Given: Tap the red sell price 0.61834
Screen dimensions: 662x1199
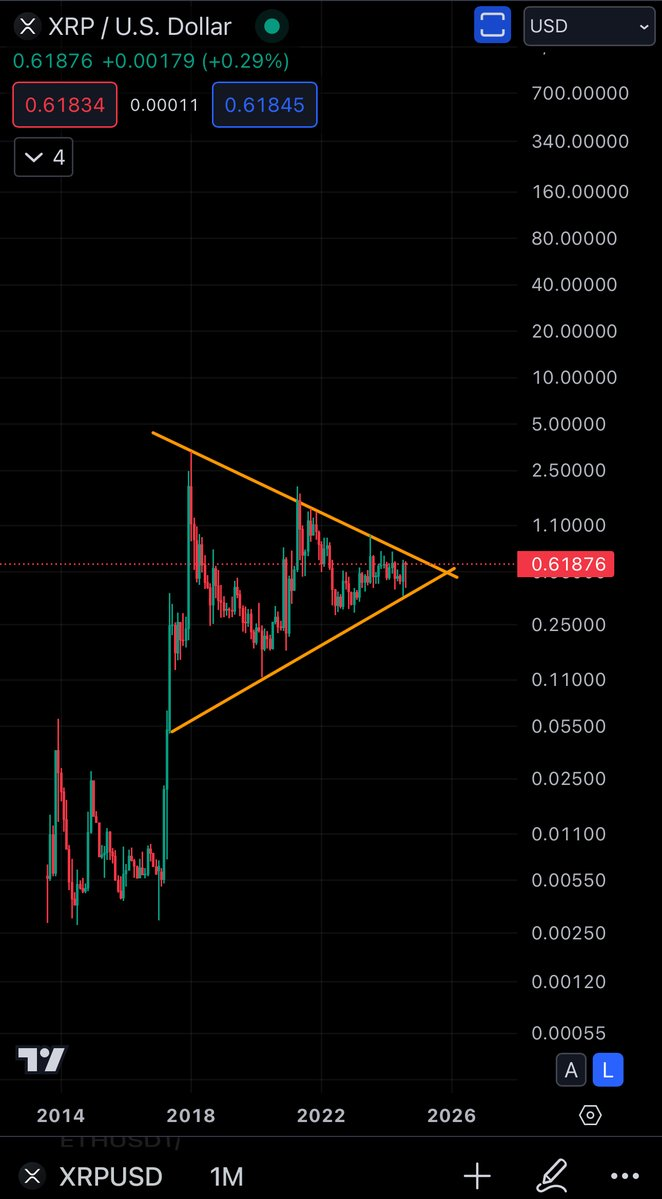Looking at the screenshot, I should click(65, 105).
